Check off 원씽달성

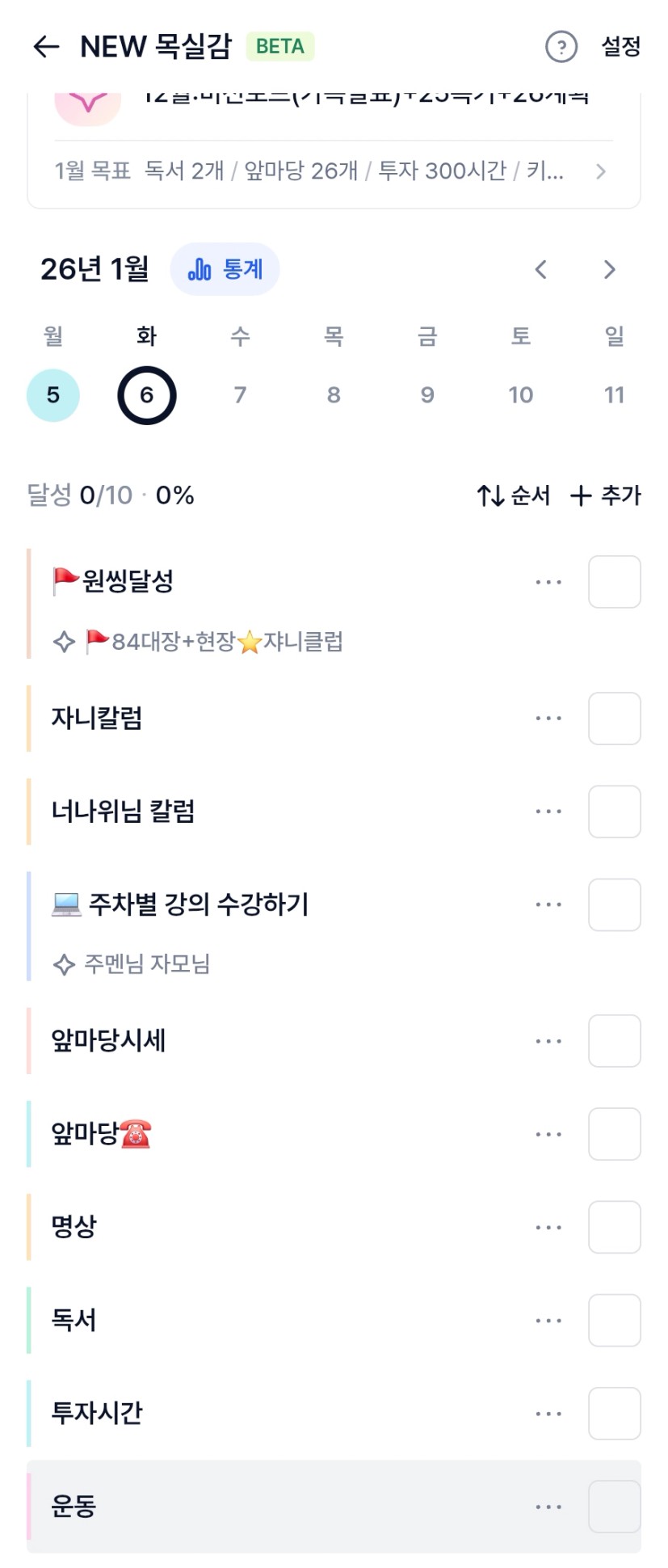614,582
